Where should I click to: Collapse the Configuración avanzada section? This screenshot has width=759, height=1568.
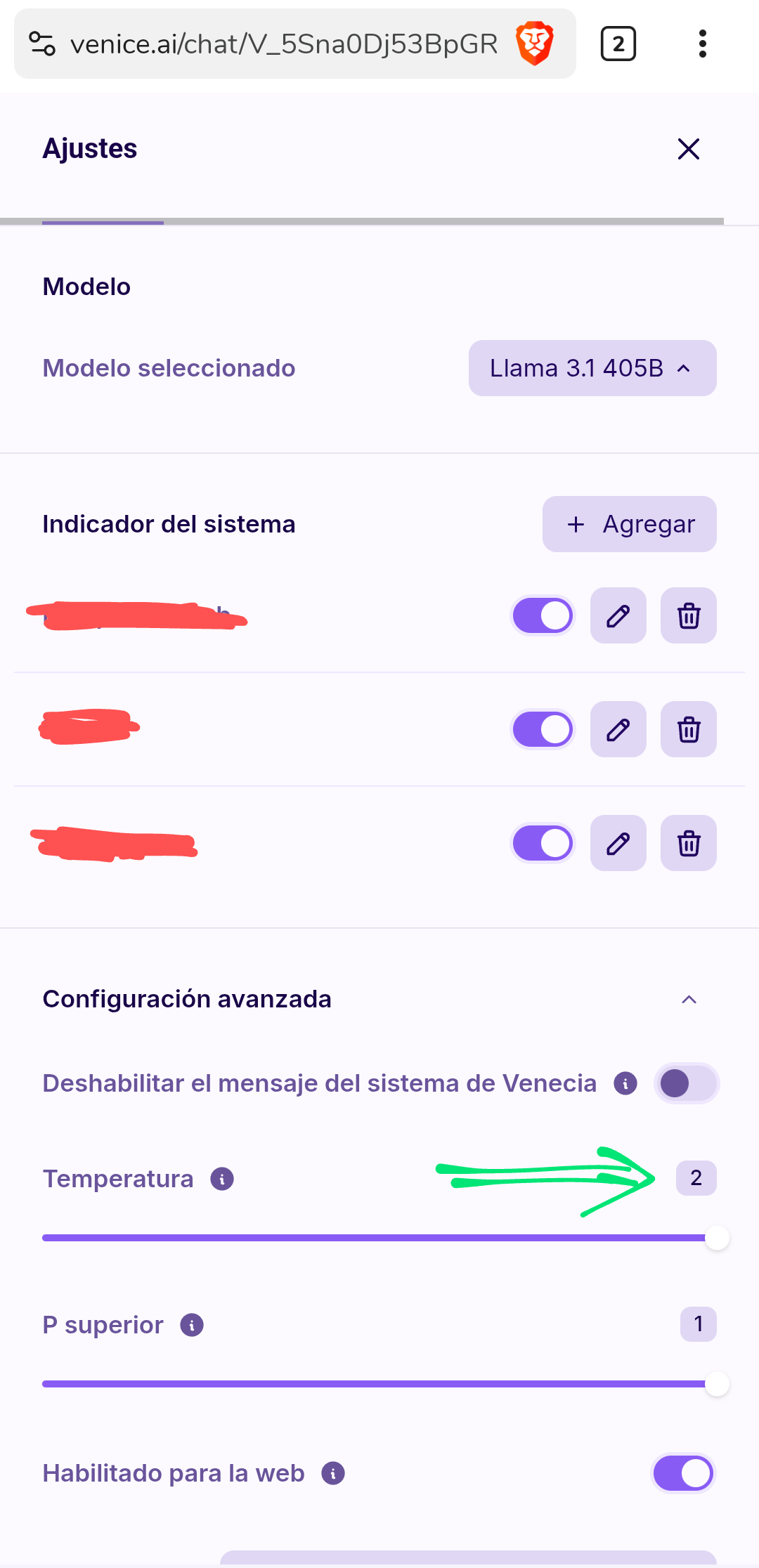pyautogui.click(x=689, y=1000)
